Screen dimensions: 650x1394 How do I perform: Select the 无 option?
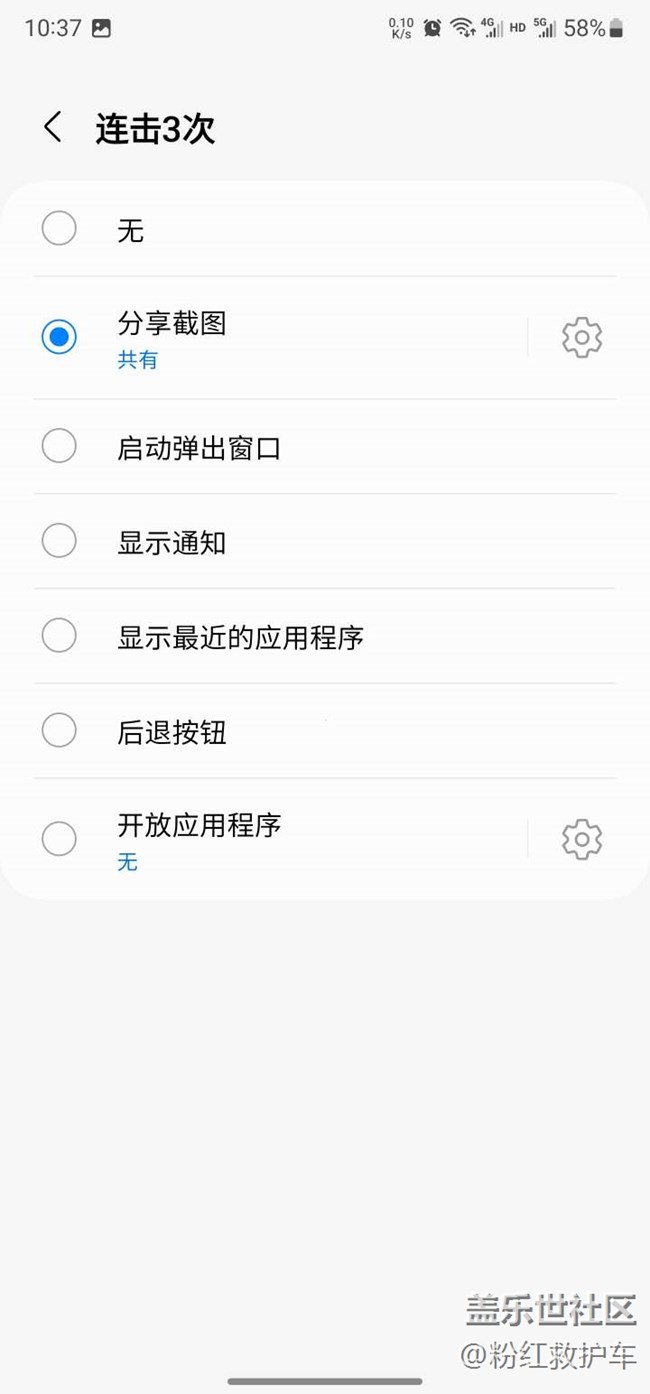click(59, 229)
